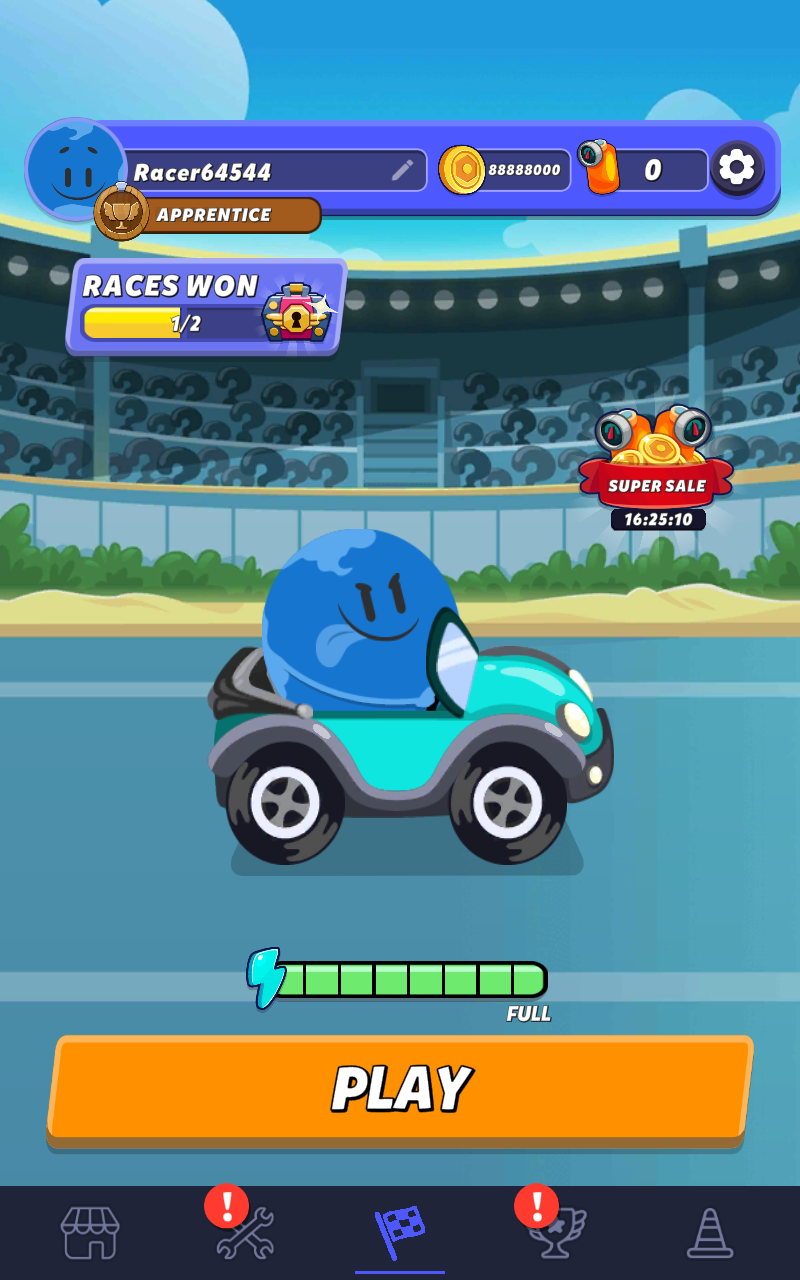The height and width of the screenshot is (1280, 800).
Task: Open the nitro canister balance
Action: click(645, 170)
